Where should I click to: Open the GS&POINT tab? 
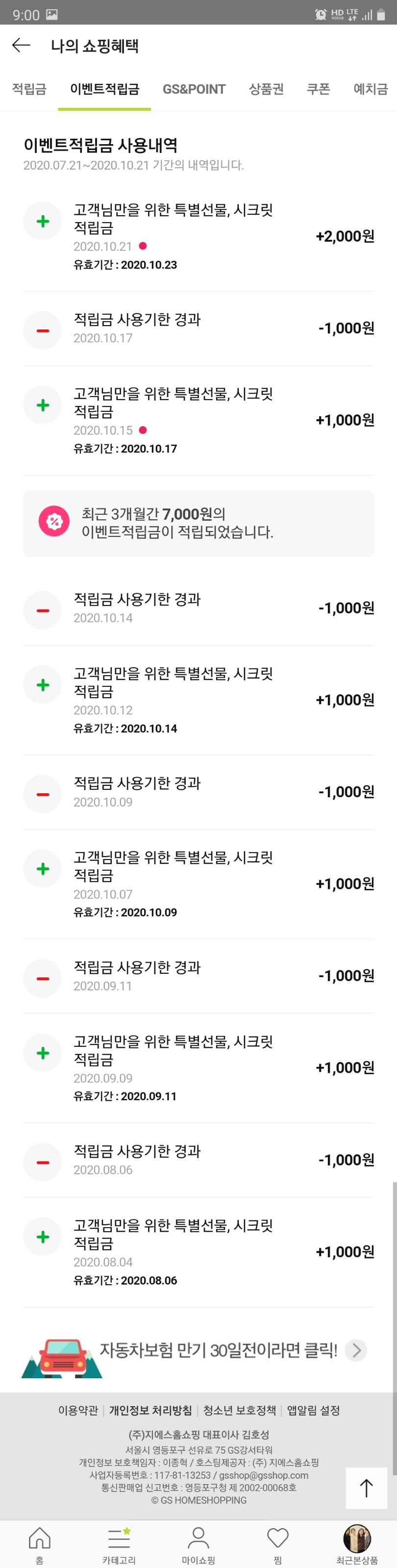click(194, 89)
